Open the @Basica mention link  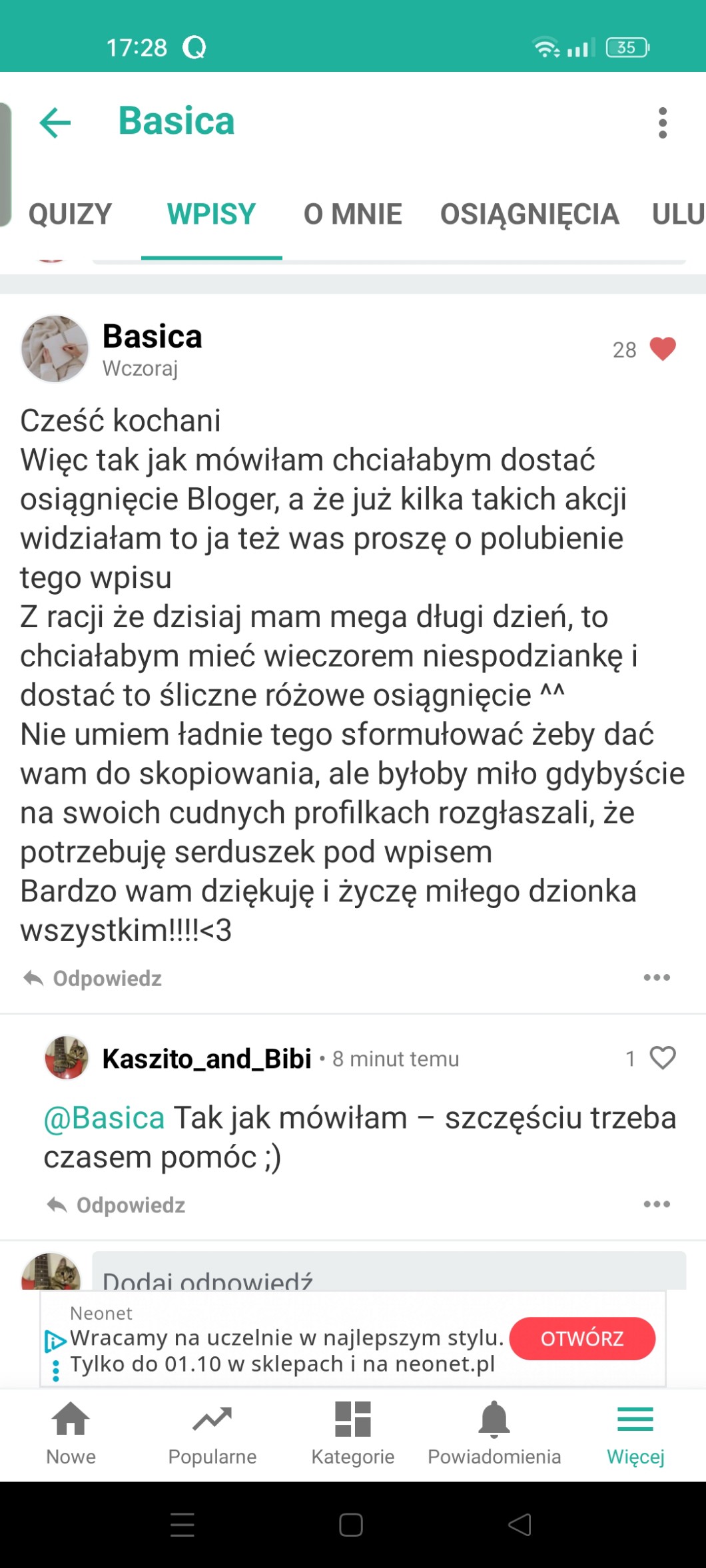pyautogui.click(x=104, y=1118)
